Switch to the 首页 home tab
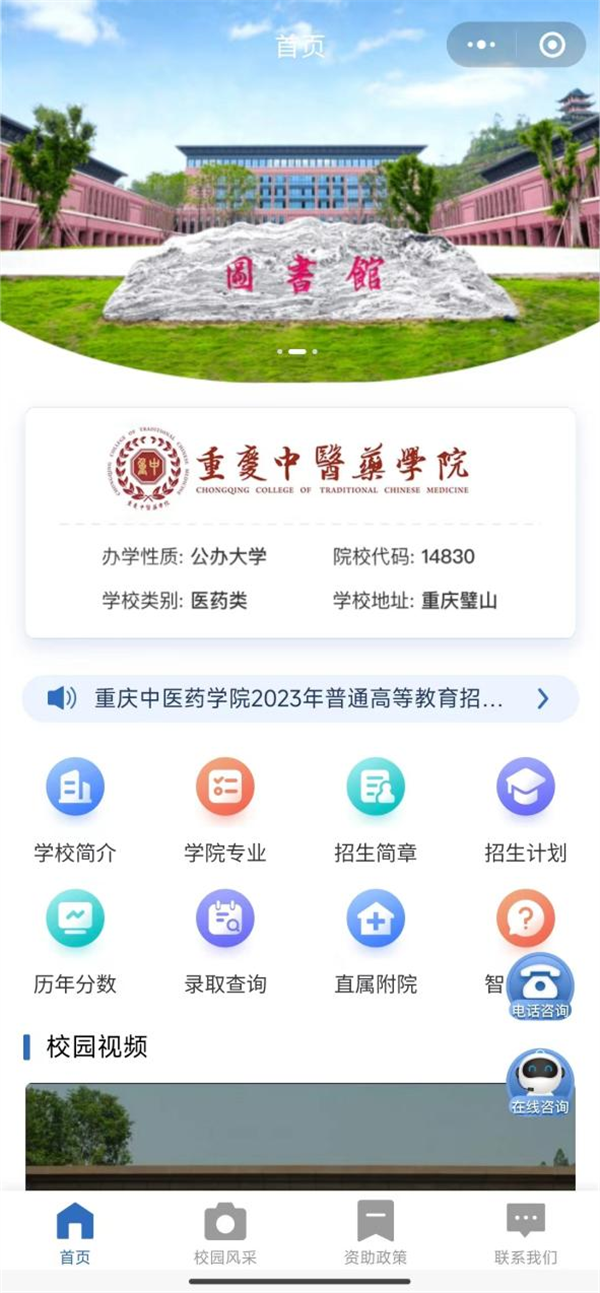The image size is (600, 1293). click(x=75, y=1233)
